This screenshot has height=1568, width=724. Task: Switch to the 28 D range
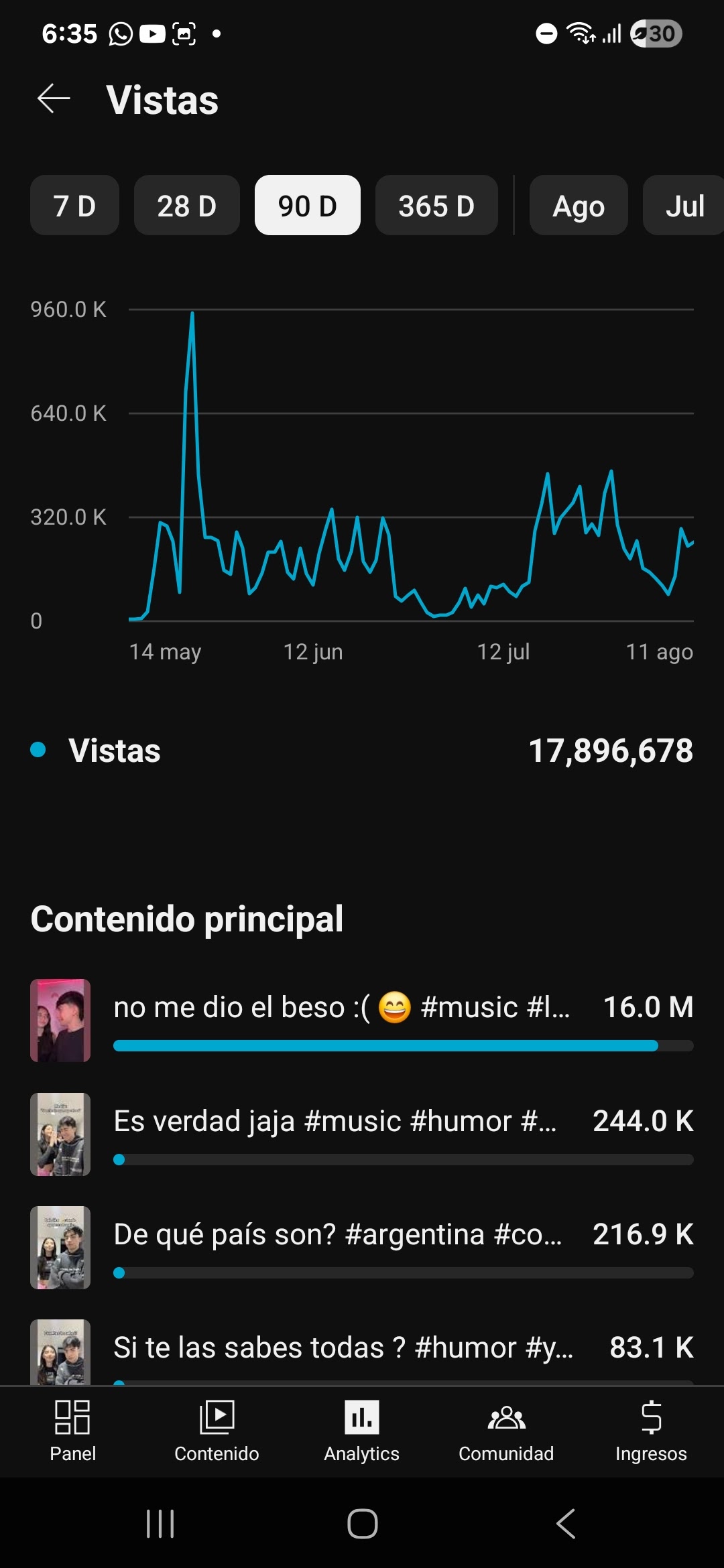pyautogui.click(x=186, y=206)
